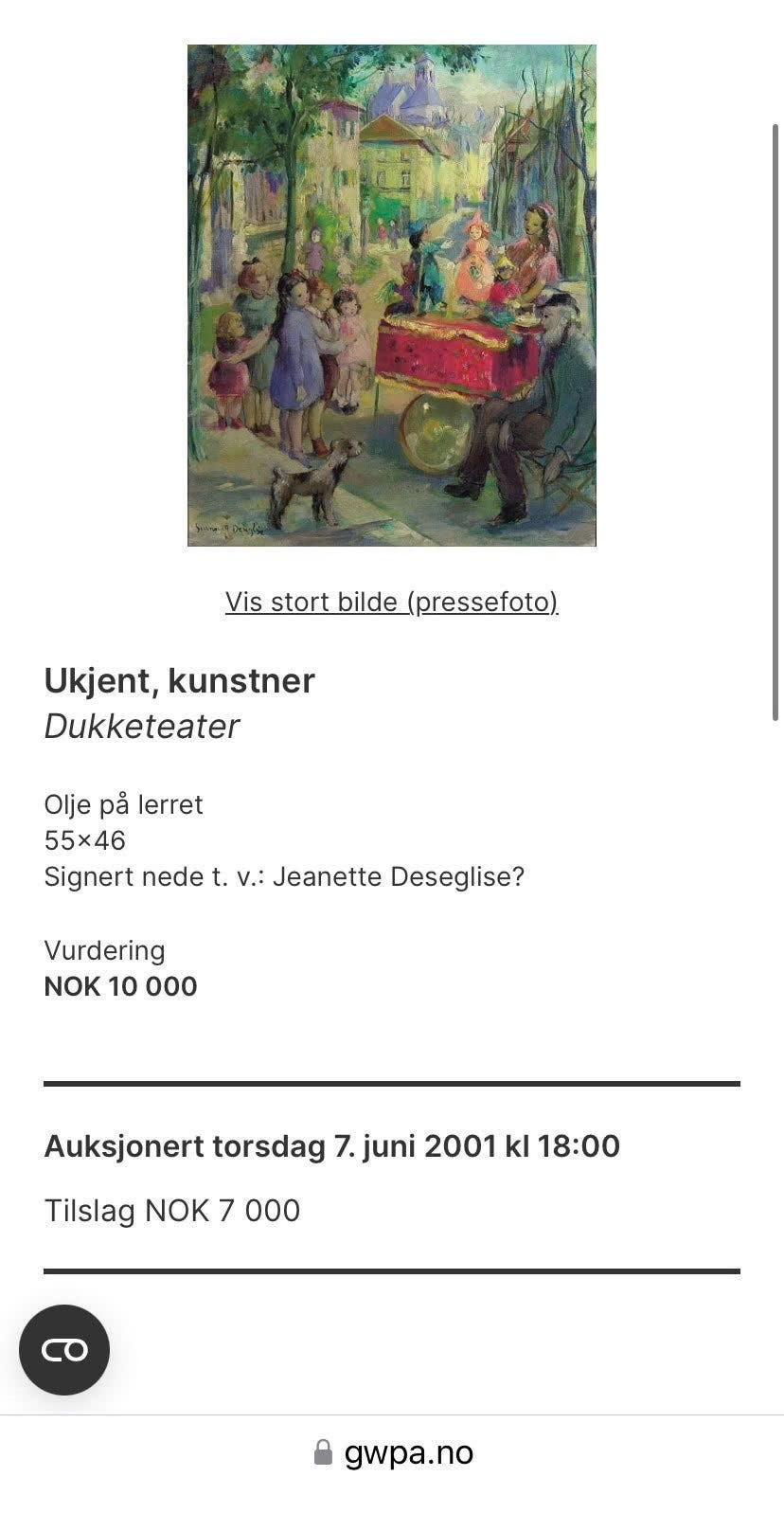Open the full-size image via 'Vis stort bilde (pressefoto)'

[x=392, y=602]
